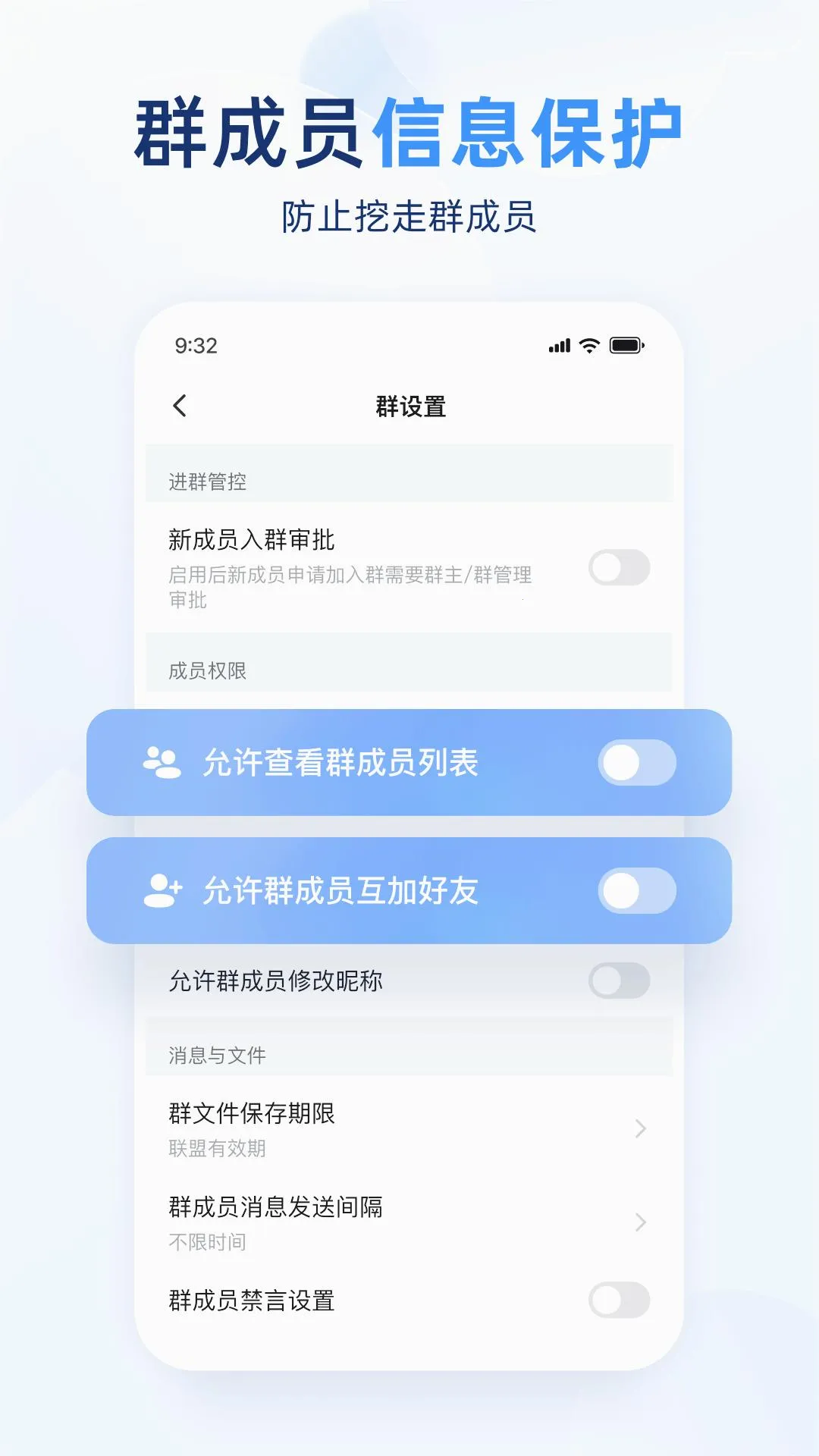Toggle 群成员禁言设置 switch
The width and height of the screenshot is (819, 1456).
619,1301
